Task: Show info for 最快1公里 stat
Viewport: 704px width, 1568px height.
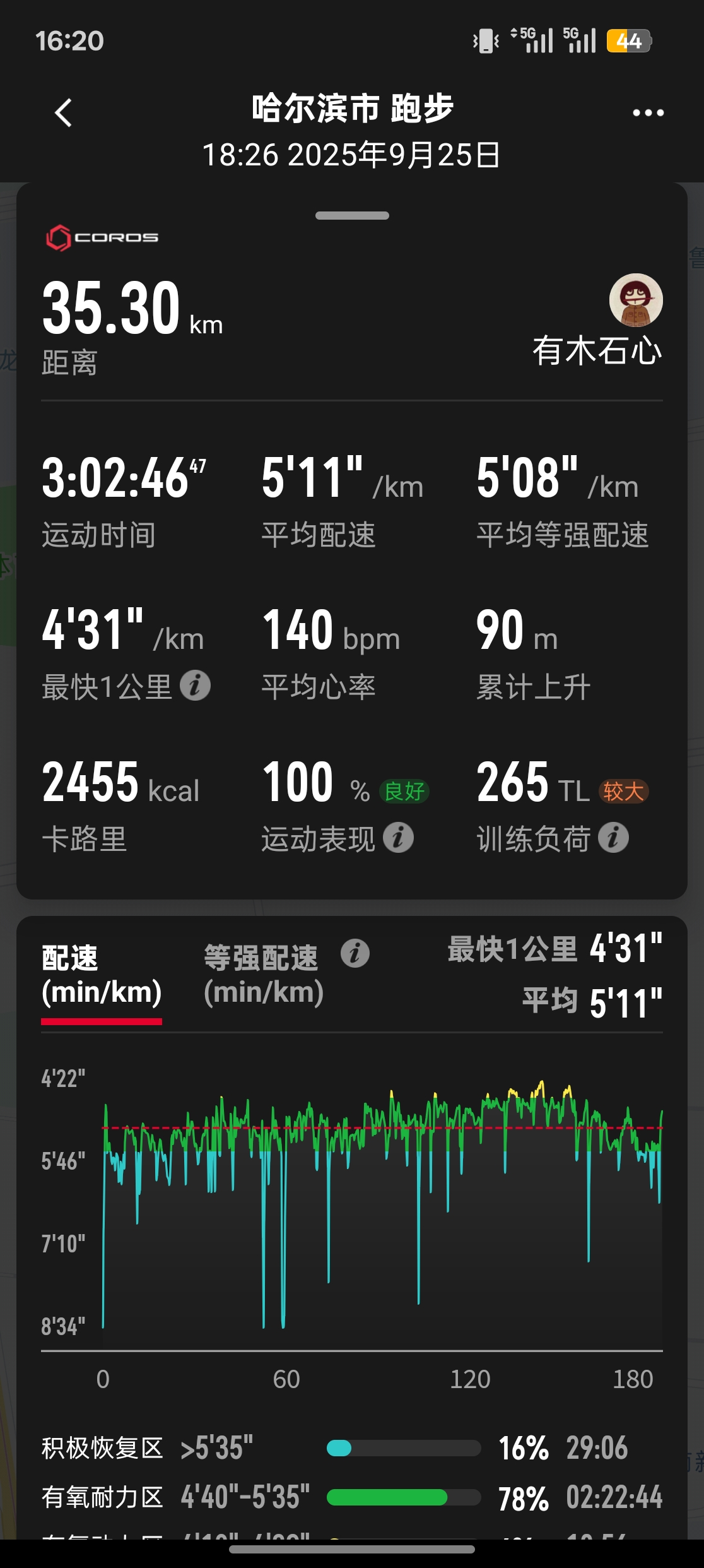Action: pos(195,686)
